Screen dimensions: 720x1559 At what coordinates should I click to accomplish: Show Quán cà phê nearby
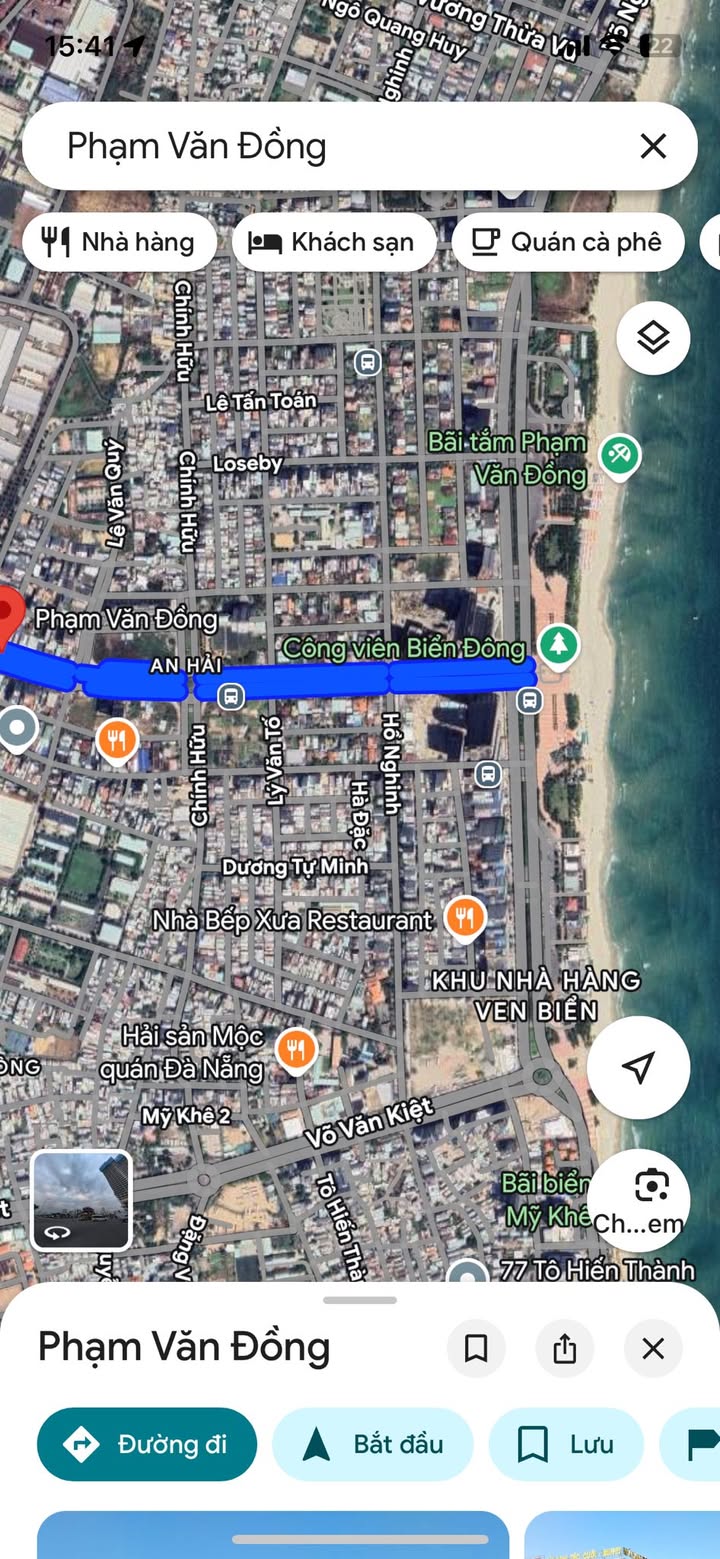[x=568, y=242]
